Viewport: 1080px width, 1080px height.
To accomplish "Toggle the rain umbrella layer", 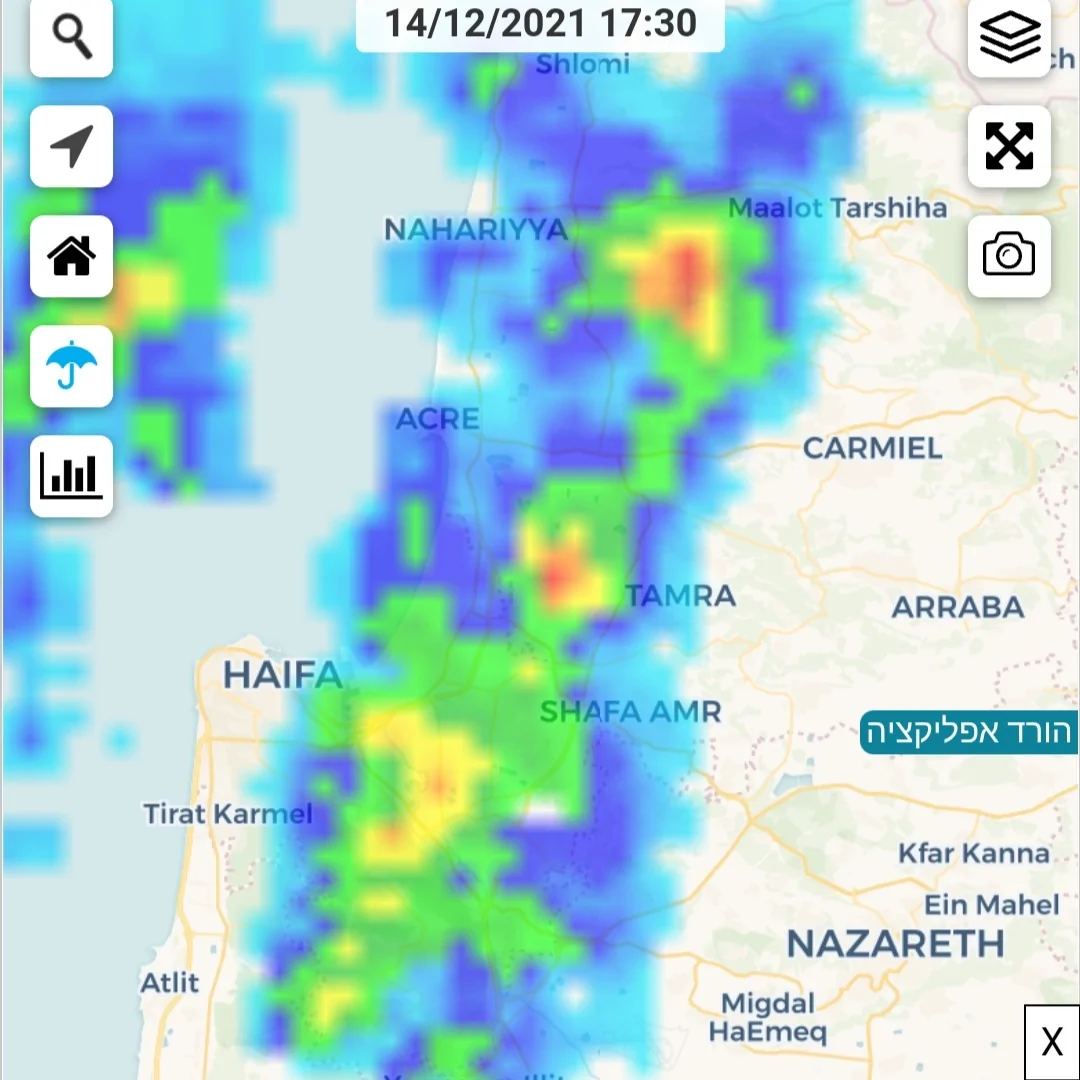I will (x=71, y=366).
